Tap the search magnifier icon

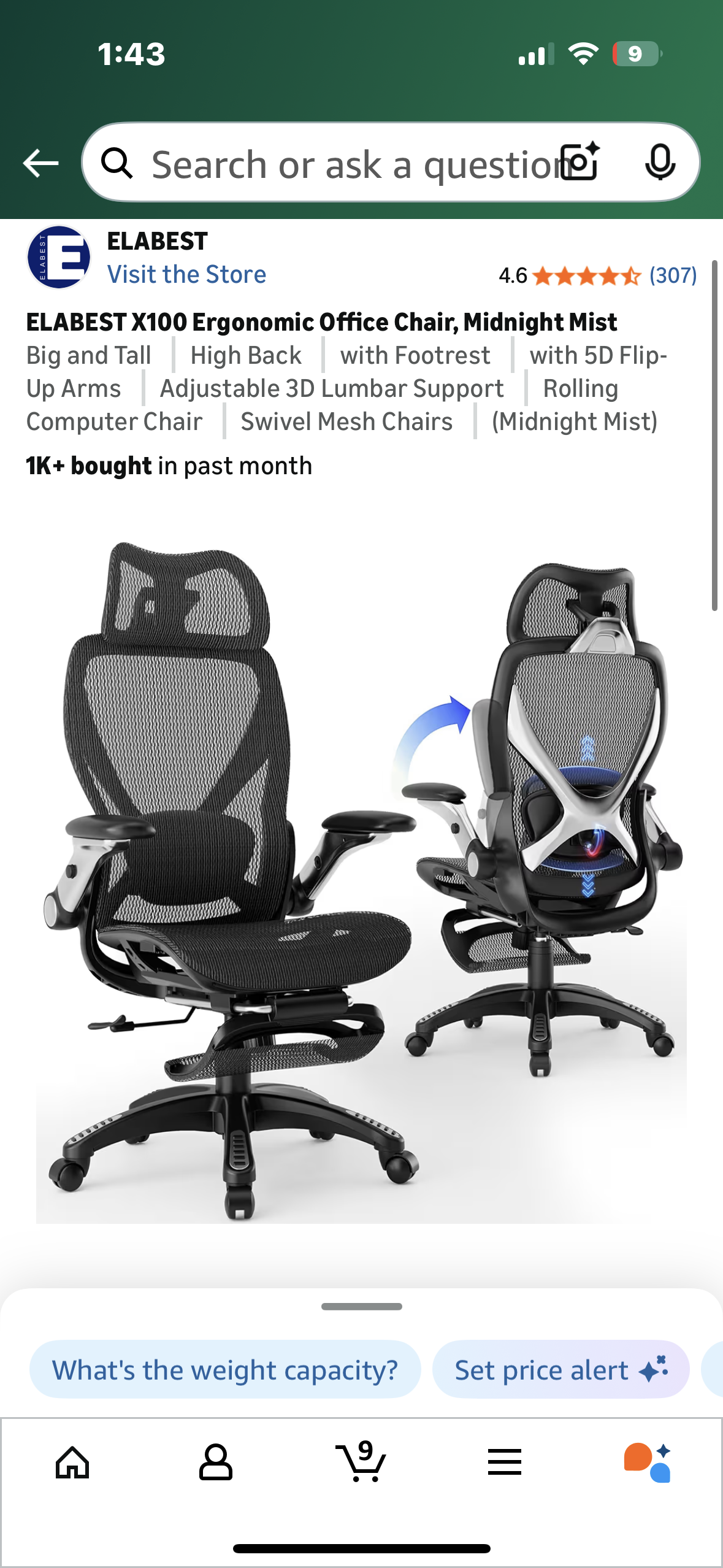pyautogui.click(x=118, y=161)
